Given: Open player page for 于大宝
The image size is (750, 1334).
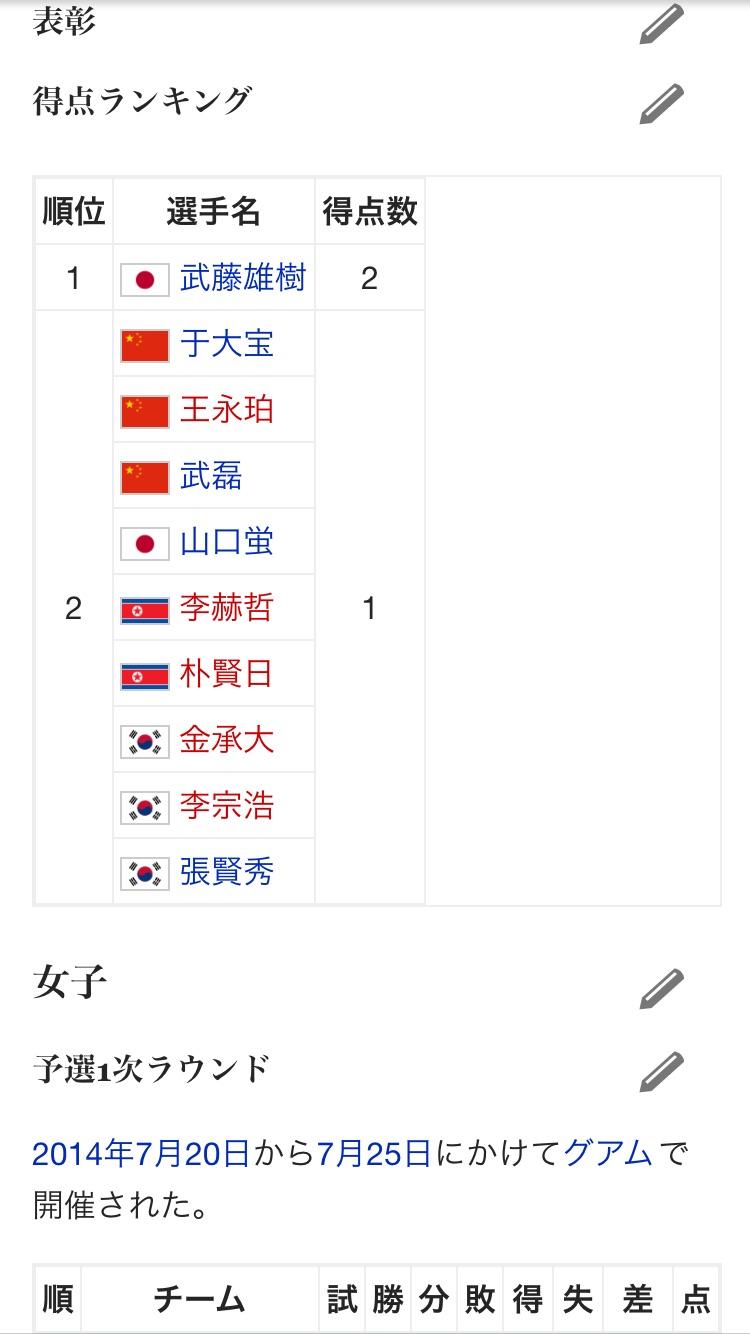Looking at the screenshot, I should 227,344.
